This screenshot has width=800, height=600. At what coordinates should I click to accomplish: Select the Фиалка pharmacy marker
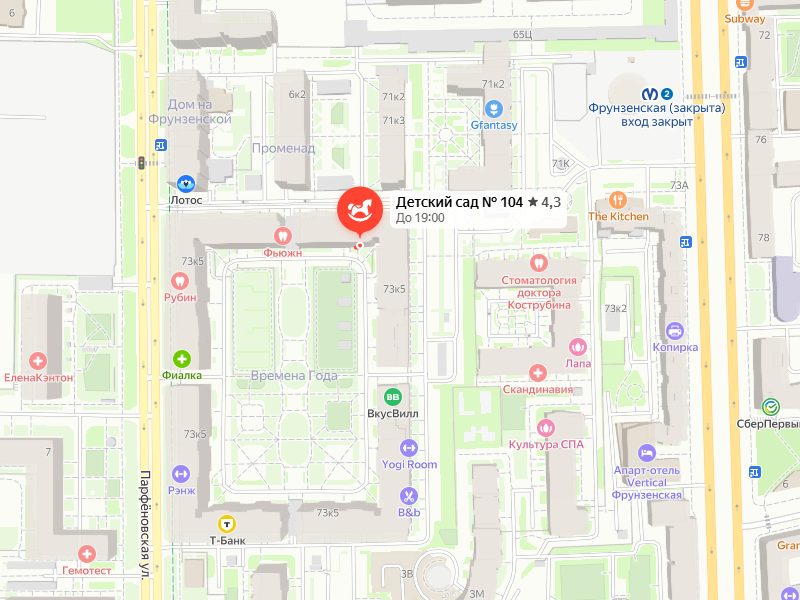182,358
